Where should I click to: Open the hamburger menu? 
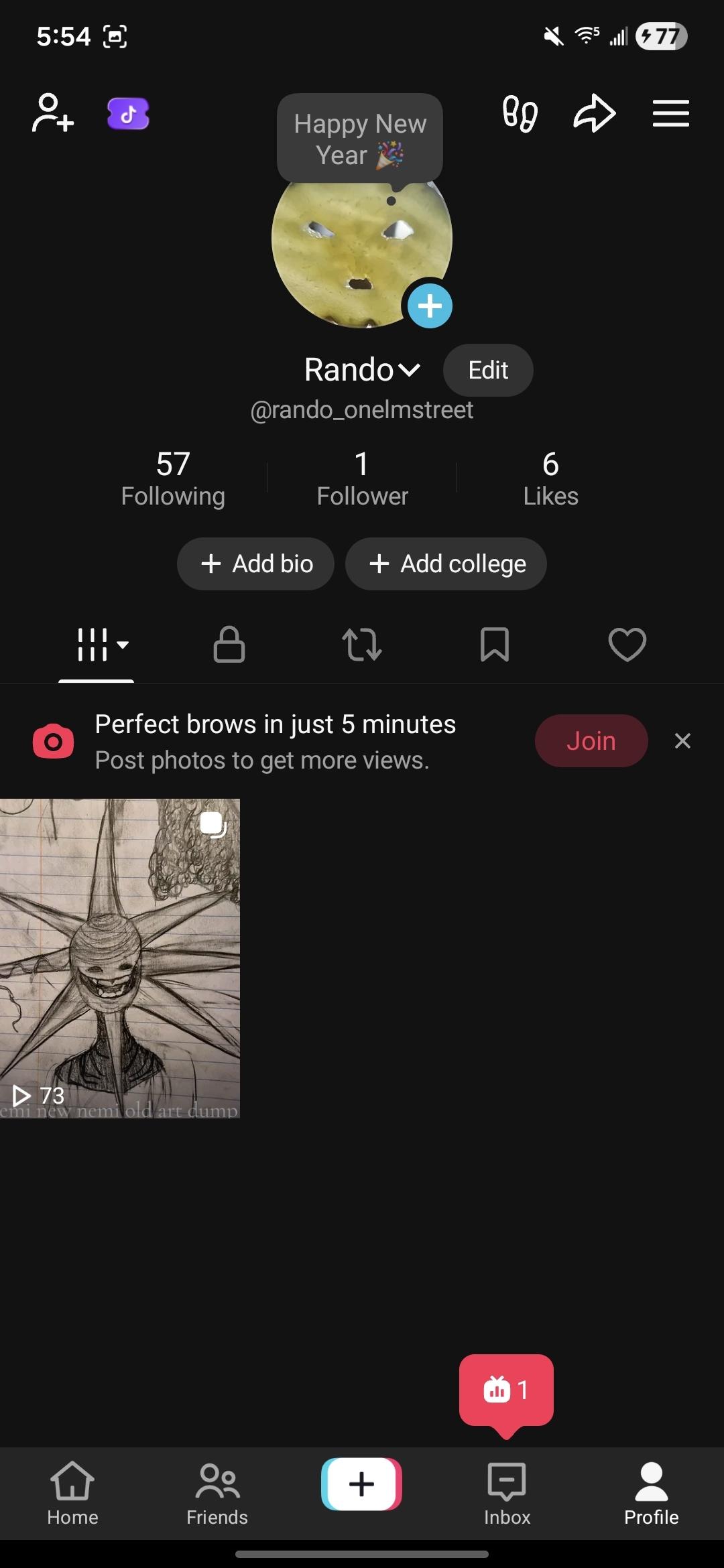tap(670, 113)
